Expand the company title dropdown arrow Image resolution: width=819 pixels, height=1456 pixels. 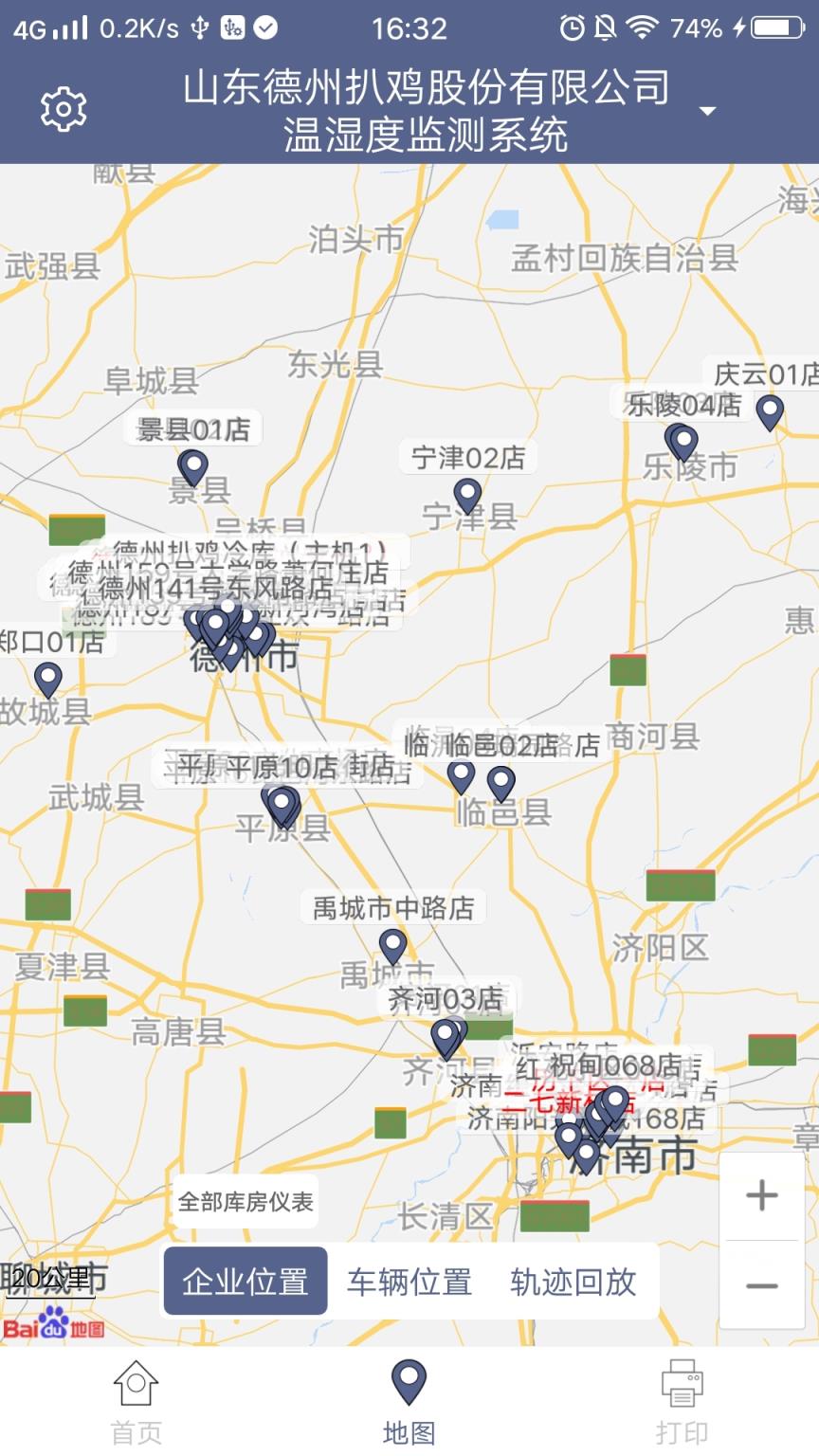(x=707, y=111)
